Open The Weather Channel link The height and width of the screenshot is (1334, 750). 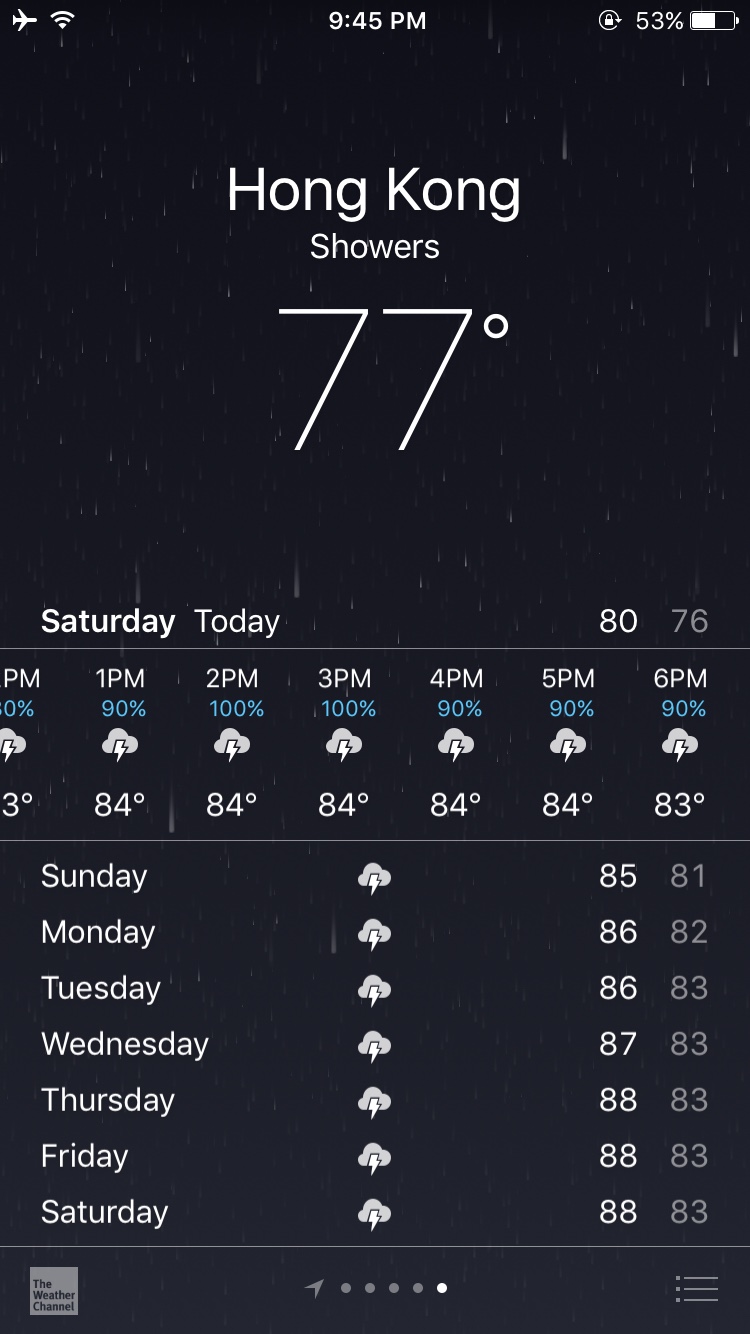(x=53, y=1289)
